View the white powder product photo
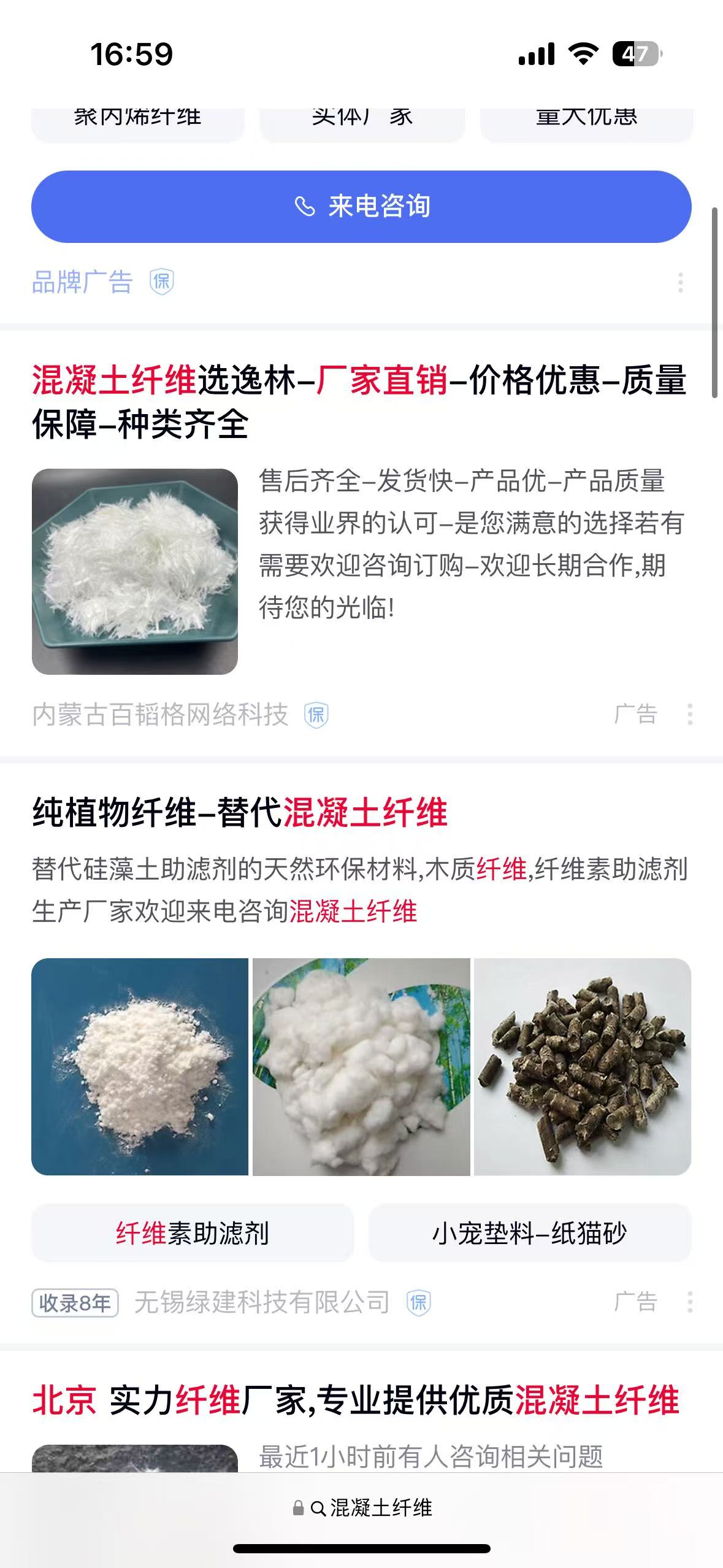 point(140,1066)
